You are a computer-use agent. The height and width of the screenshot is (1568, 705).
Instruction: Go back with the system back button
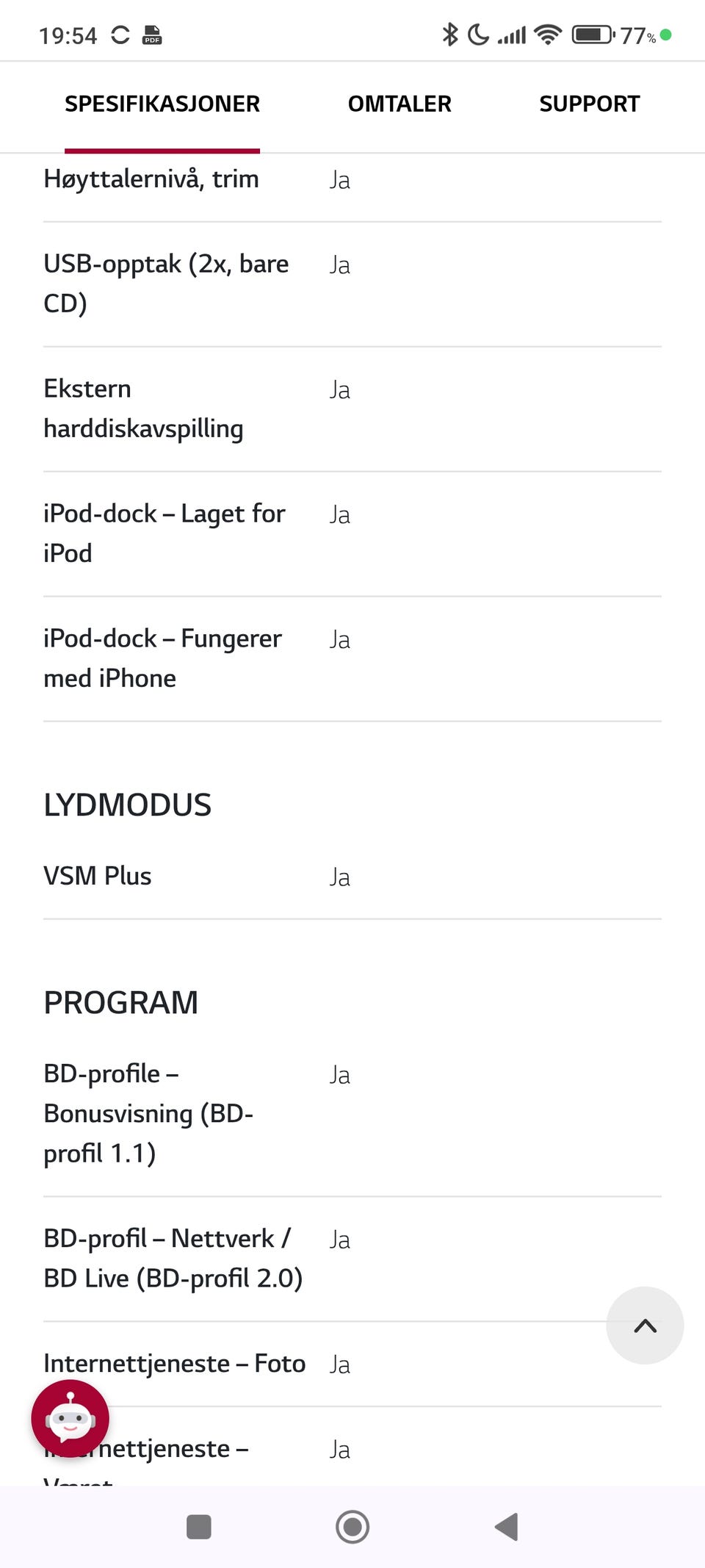pyautogui.click(x=506, y=1527)
